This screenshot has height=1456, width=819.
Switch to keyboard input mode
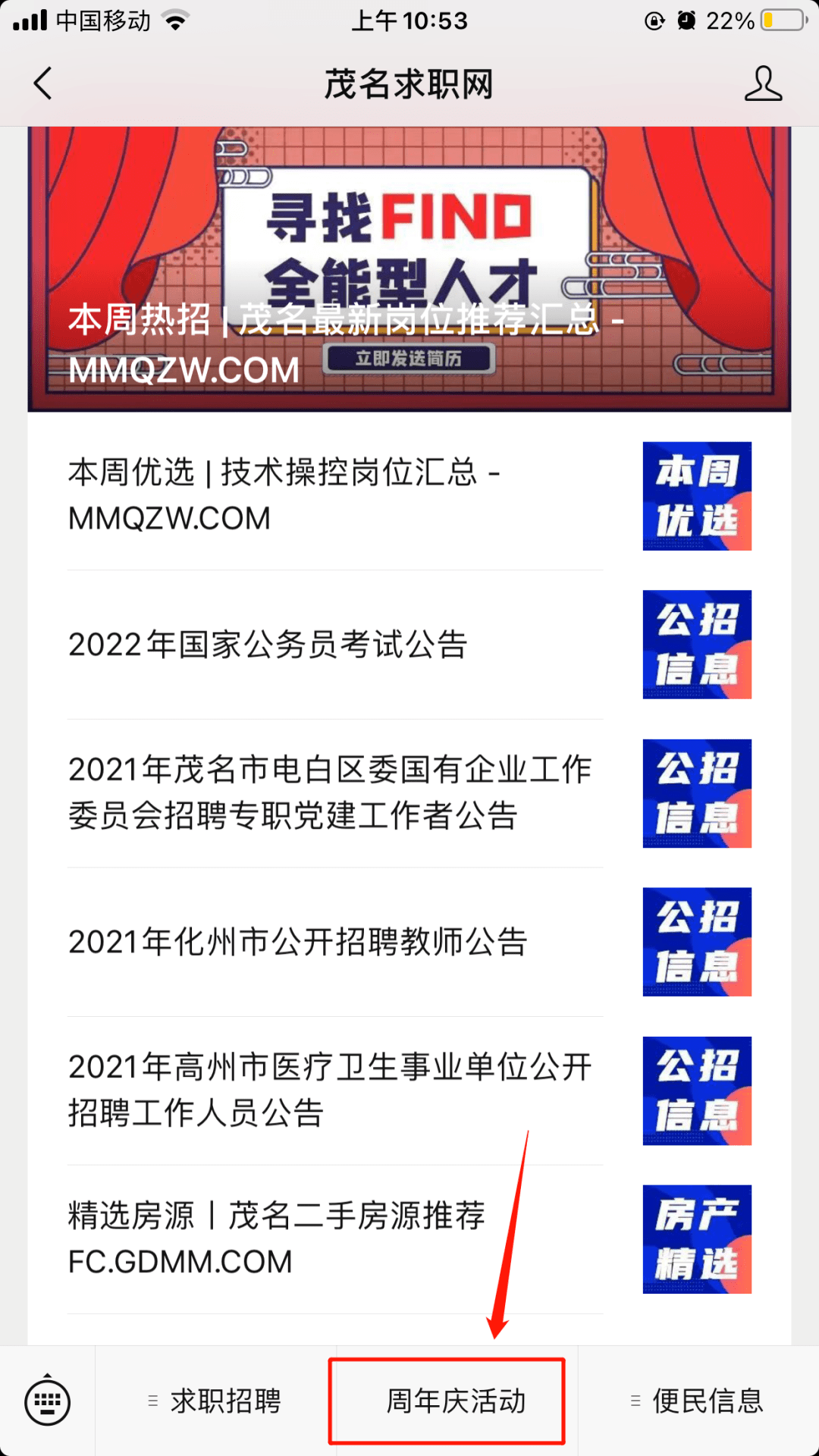[47, 1401]
